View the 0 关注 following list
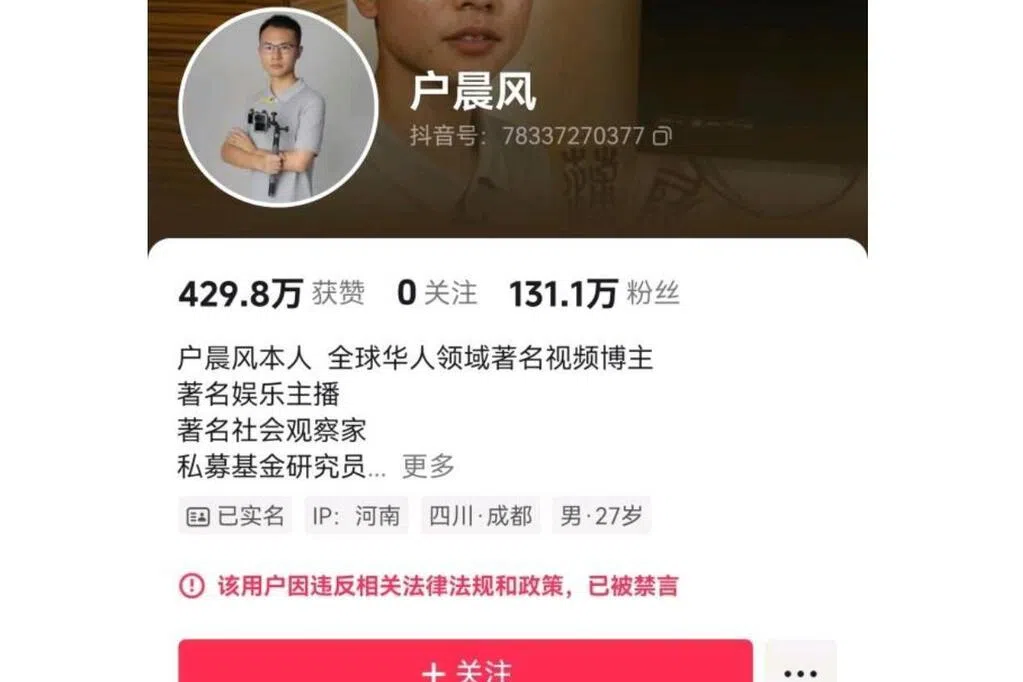 pyautogui.click(x=437, y=294)
